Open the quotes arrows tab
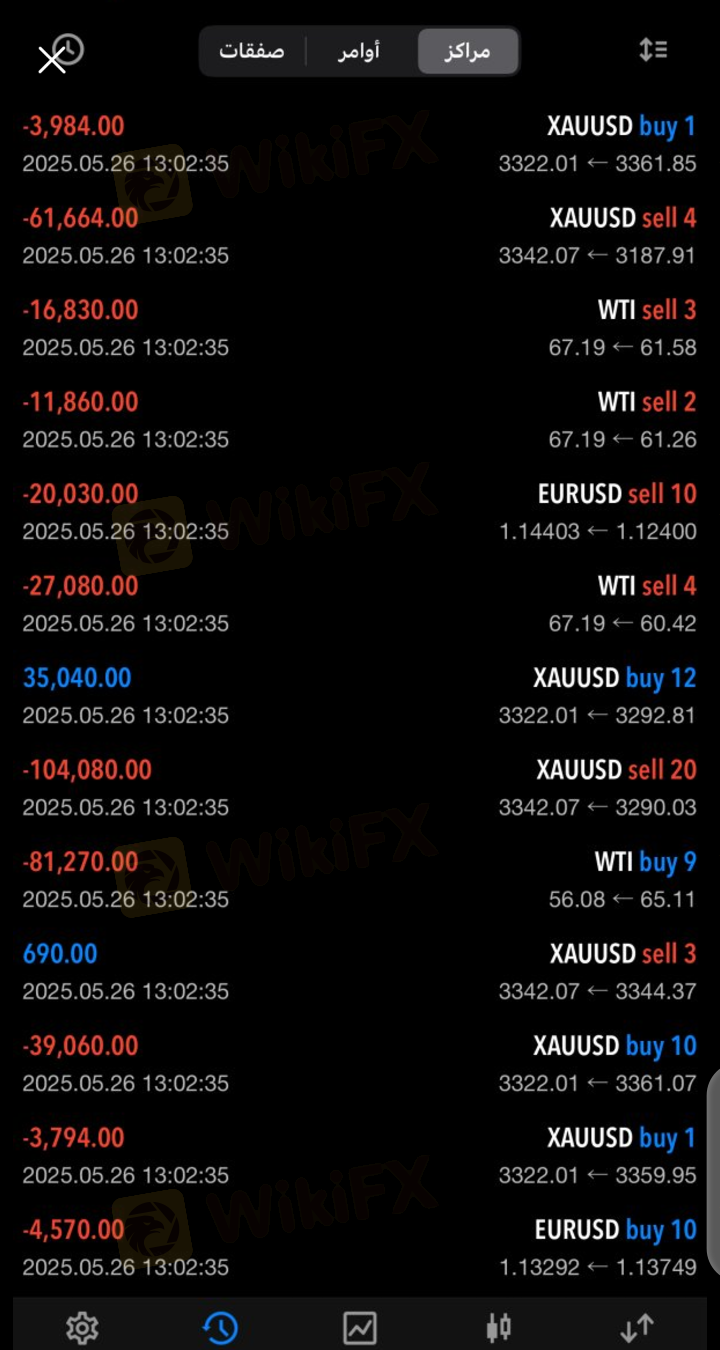The height and width of the screenshot is (1350, 720). click(636, 1328)
